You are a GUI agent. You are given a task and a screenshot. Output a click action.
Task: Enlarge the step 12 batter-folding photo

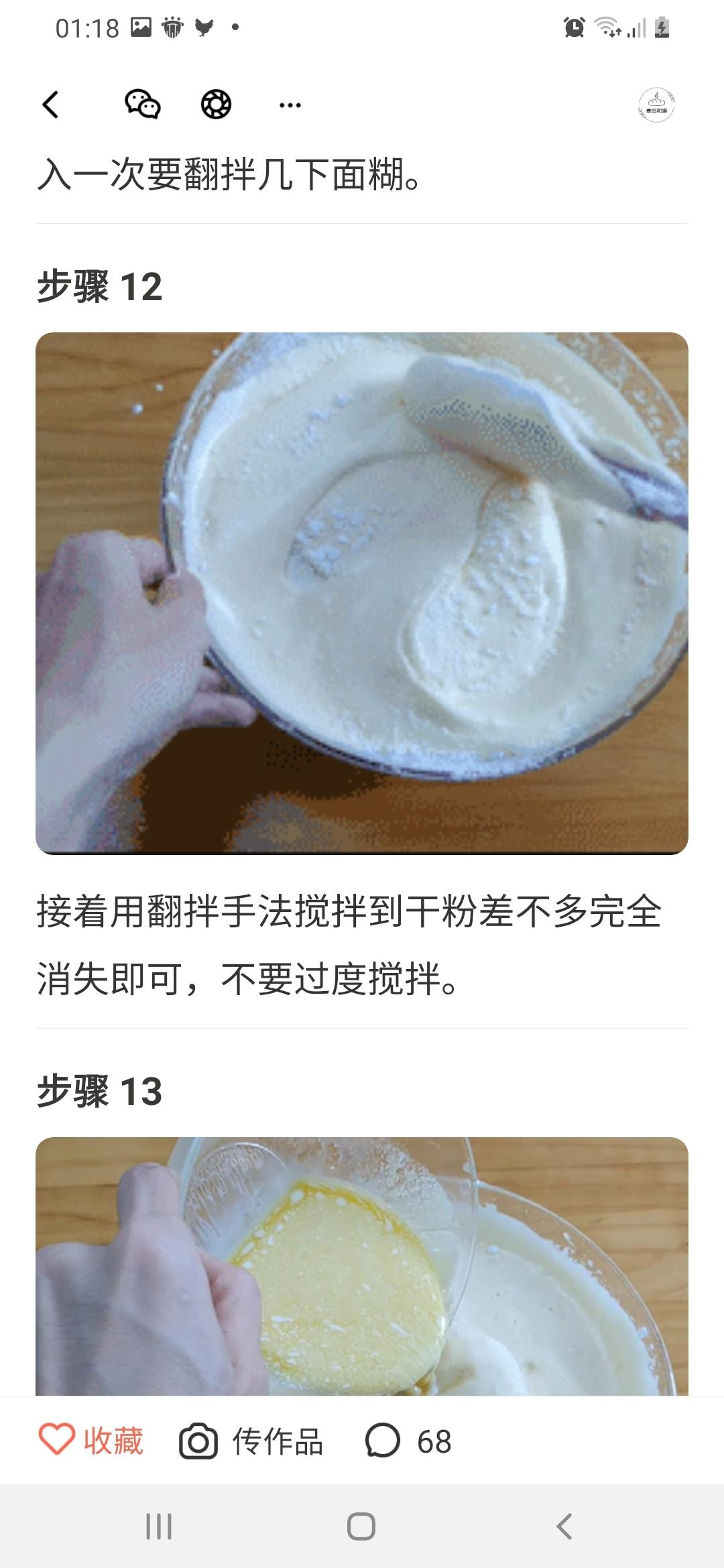pyautogui.click(x=362, y=593)
